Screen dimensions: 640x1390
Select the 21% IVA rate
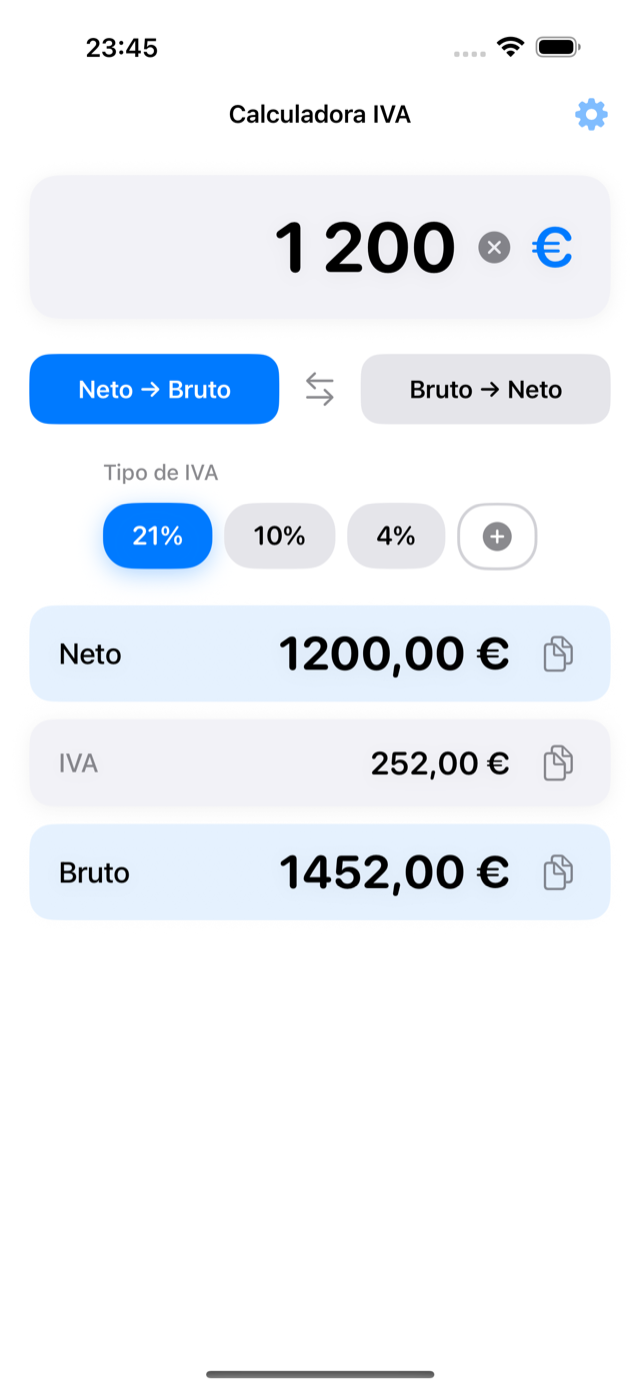pyautogui.click(x=158, y=536)
